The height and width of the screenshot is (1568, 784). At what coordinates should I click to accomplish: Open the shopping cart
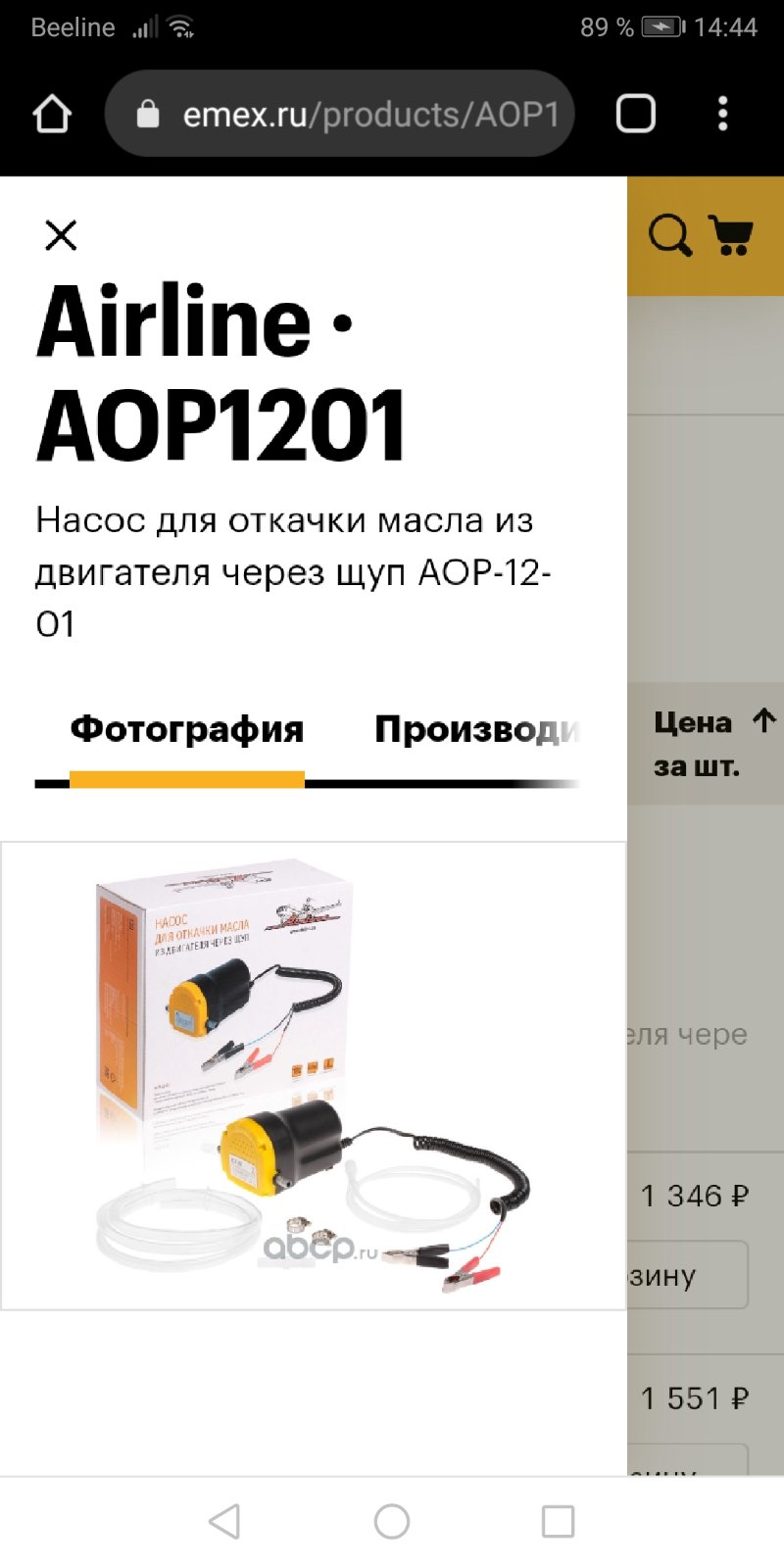coord(732,235)
